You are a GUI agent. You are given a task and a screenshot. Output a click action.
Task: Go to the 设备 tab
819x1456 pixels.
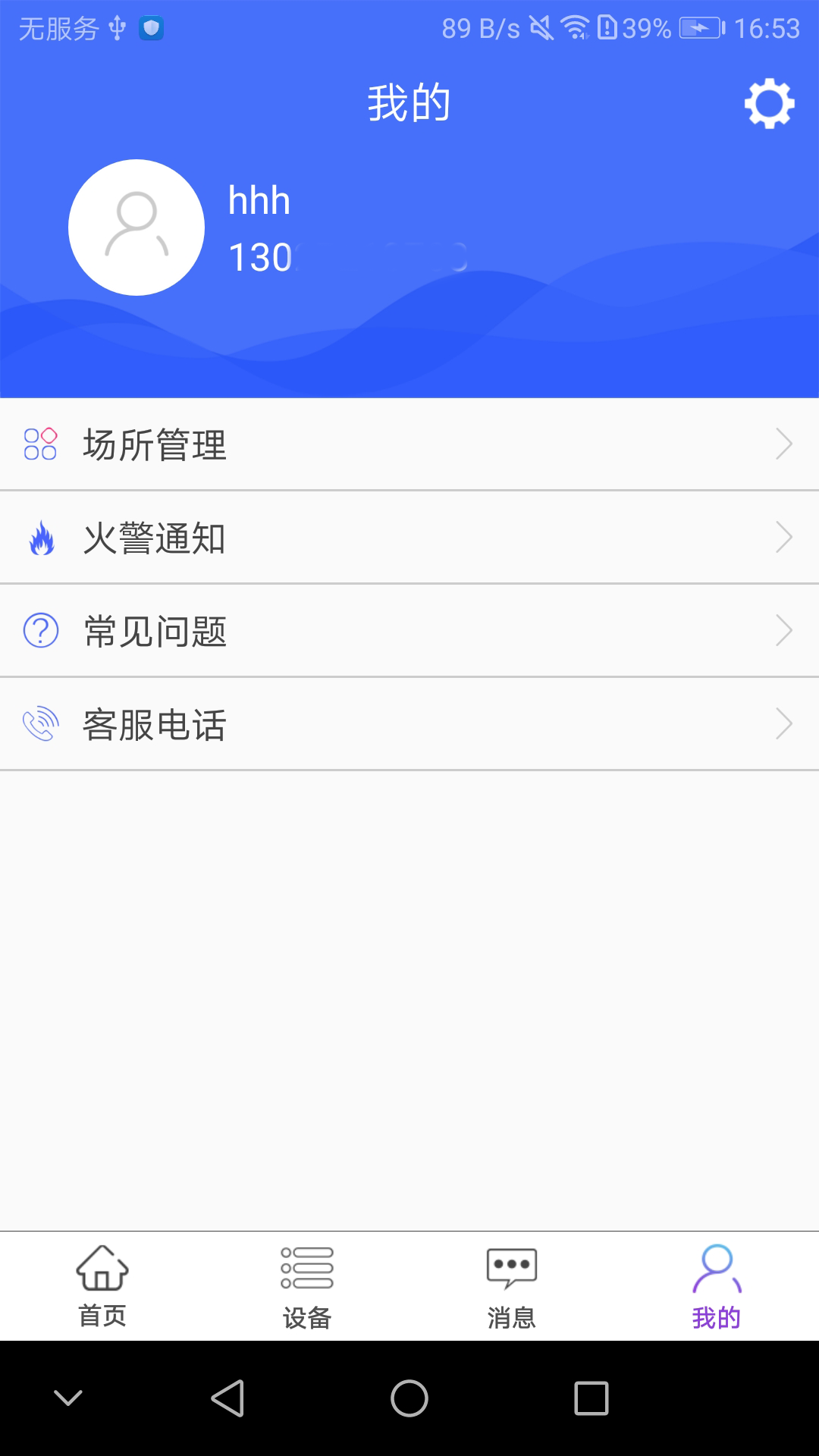pos(307,1286)
